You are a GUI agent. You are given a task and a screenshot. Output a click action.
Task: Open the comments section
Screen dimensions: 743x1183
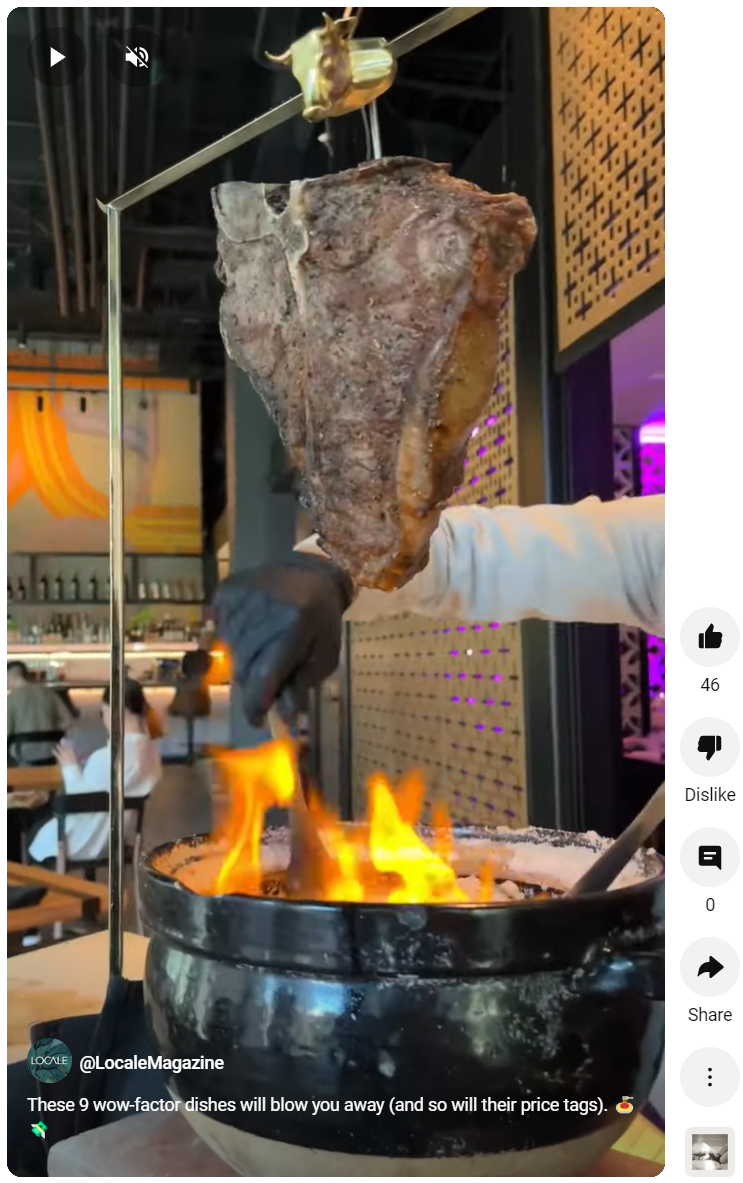pos(709,857)
